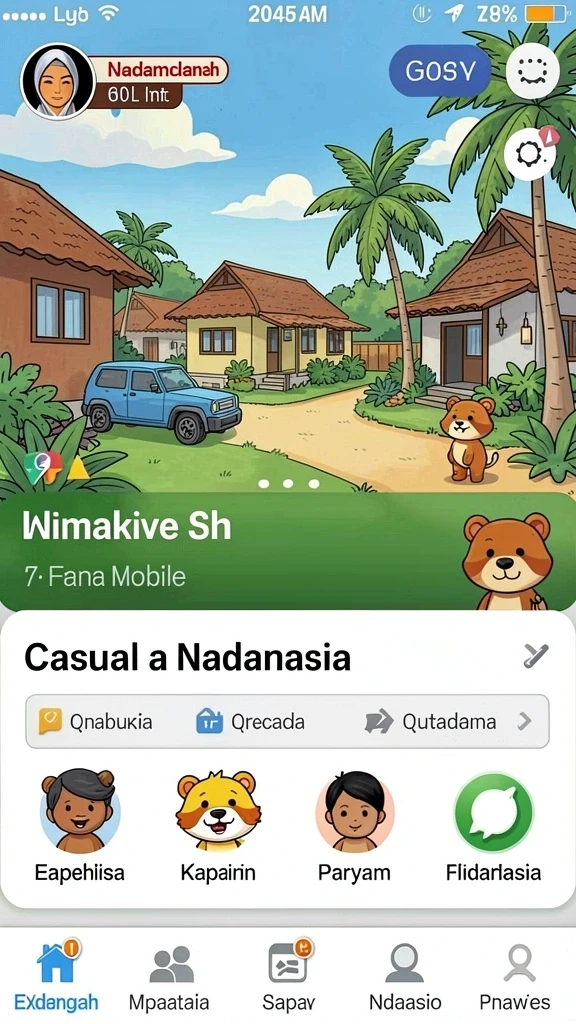Open the Nadamclanah profile avatar
Screen dimensions: 576x1024
point(58,82)
